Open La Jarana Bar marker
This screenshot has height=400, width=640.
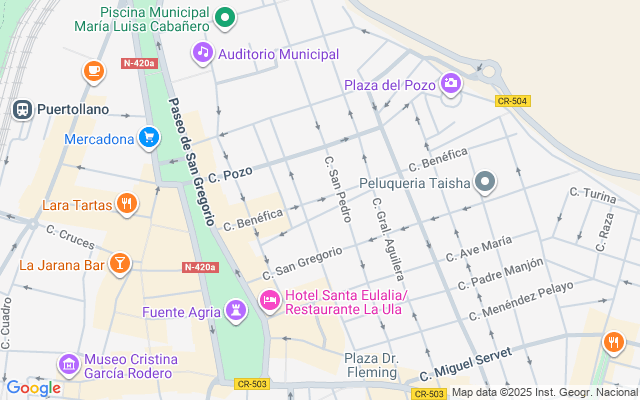(x=120, y=265)
